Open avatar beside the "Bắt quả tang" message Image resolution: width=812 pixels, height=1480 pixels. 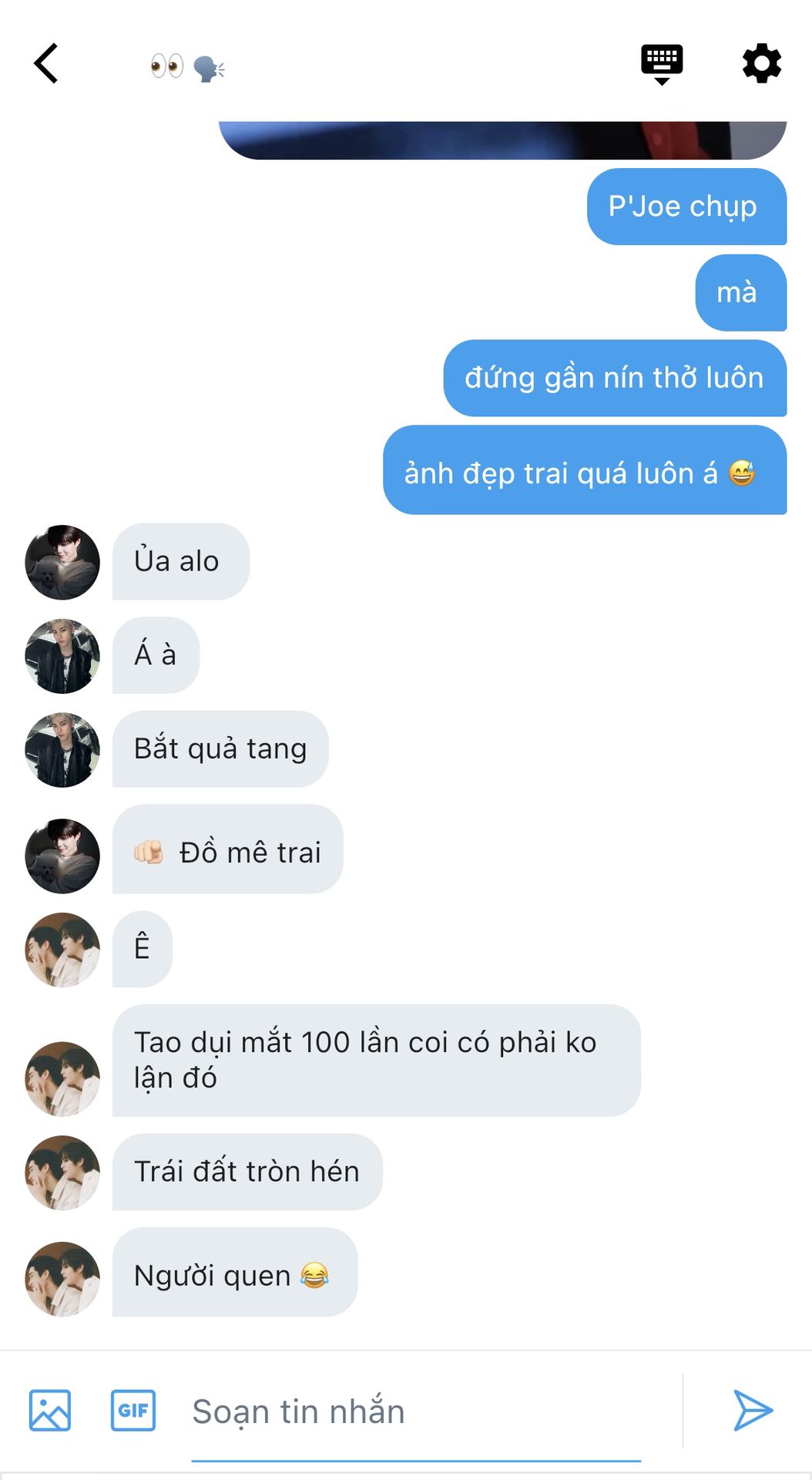click(62, 749)
